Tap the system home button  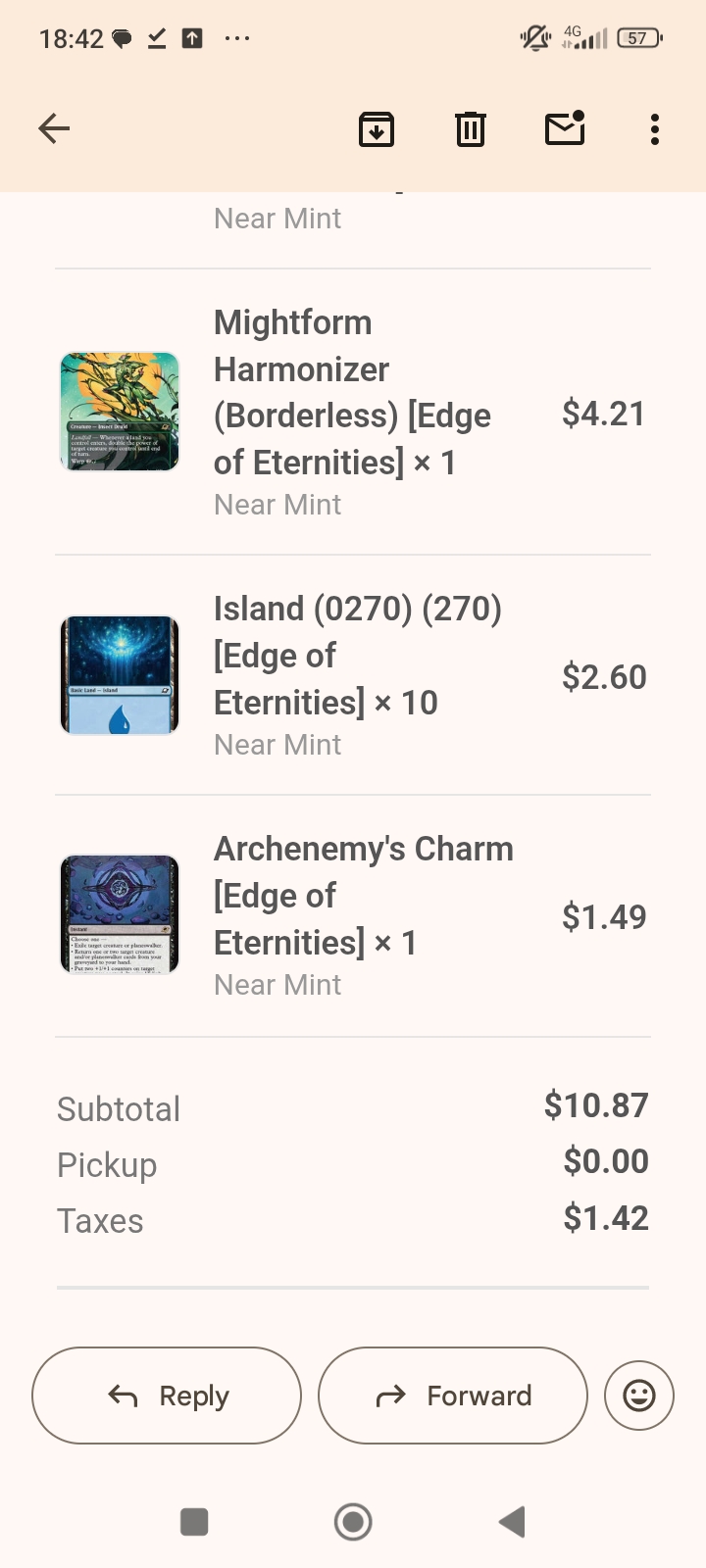353,1522
